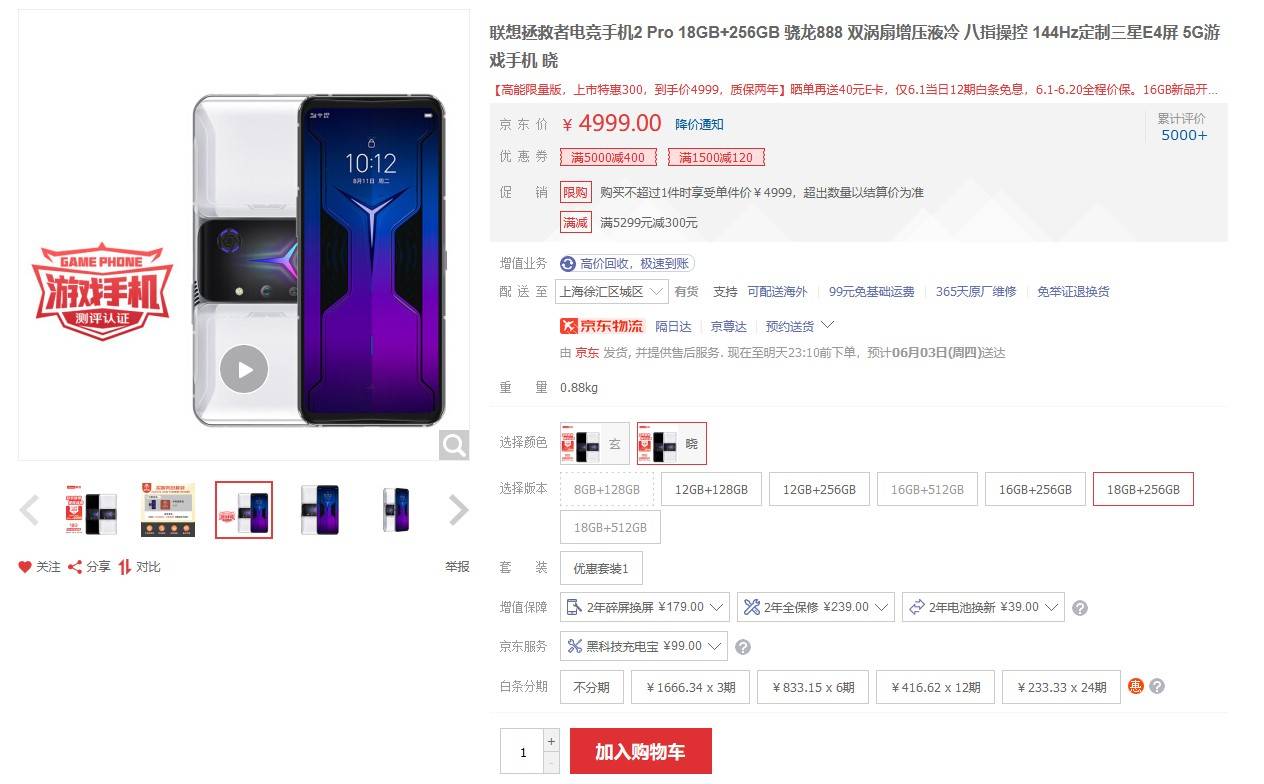Tap 加入购物车 to add to cart
Viewport: 1264px width, 784px height.
coord(640,751)
